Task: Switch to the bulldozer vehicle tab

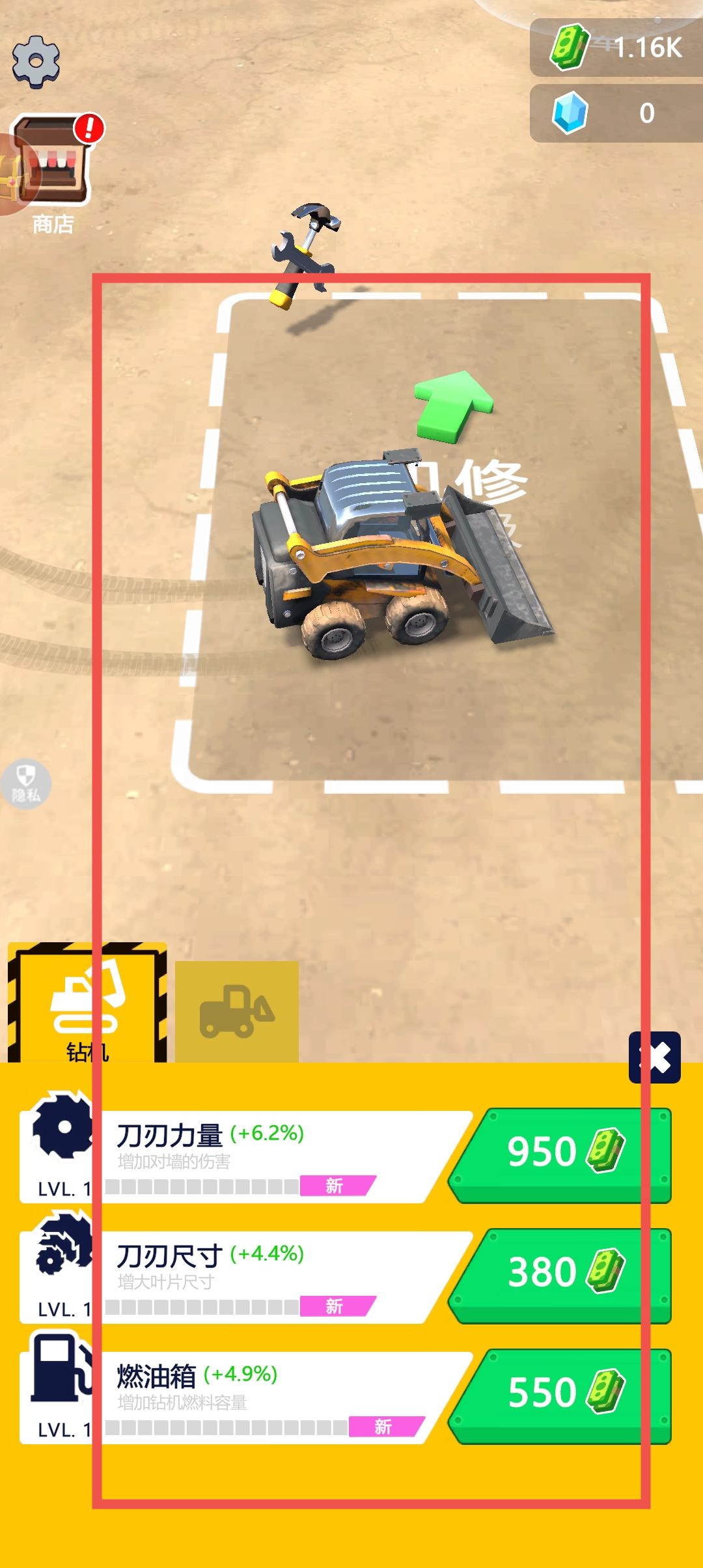Action: coord(237,1011)
